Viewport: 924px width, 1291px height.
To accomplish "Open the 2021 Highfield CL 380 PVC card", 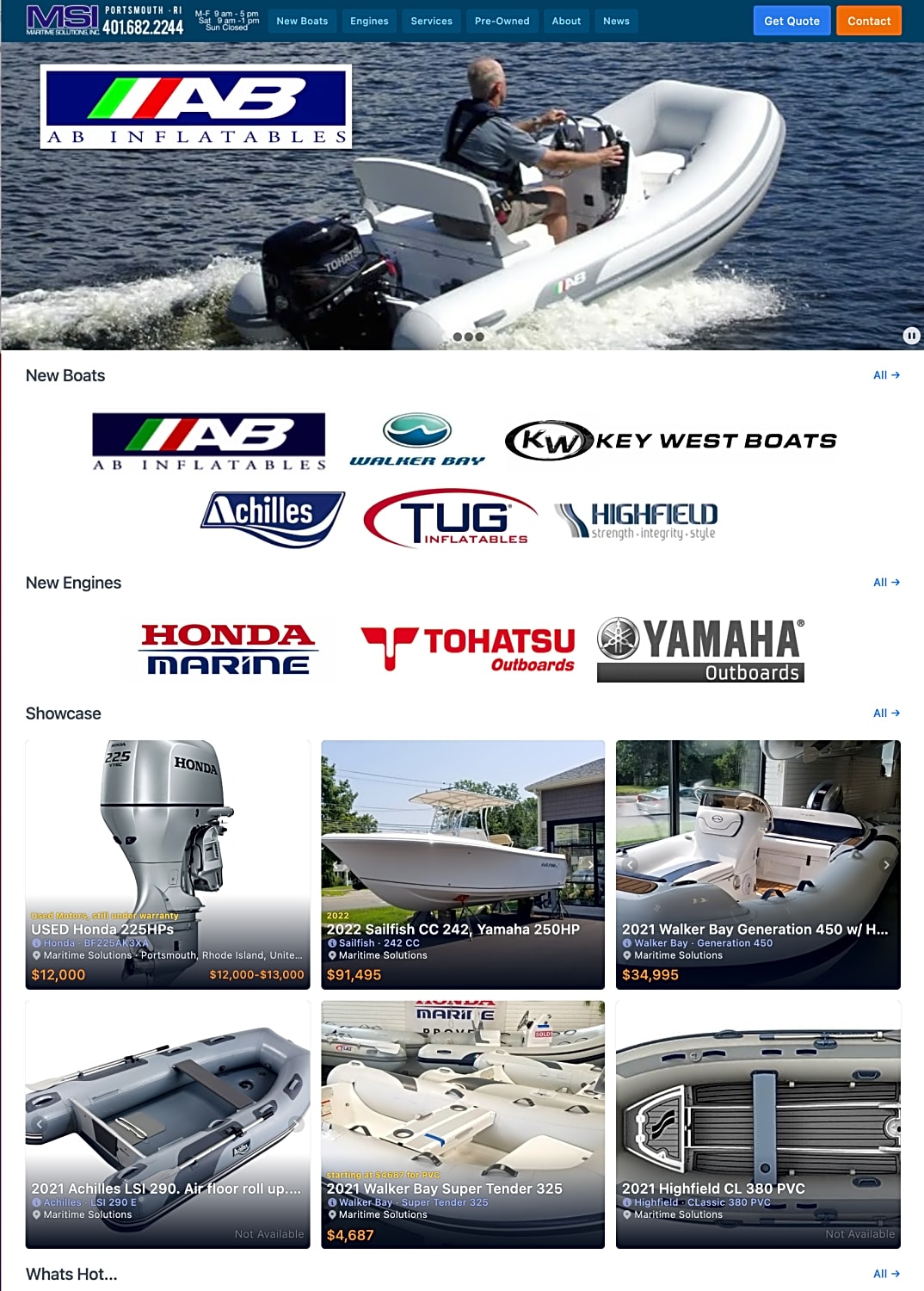I will pyautogui.click(x=758, y=1124).
